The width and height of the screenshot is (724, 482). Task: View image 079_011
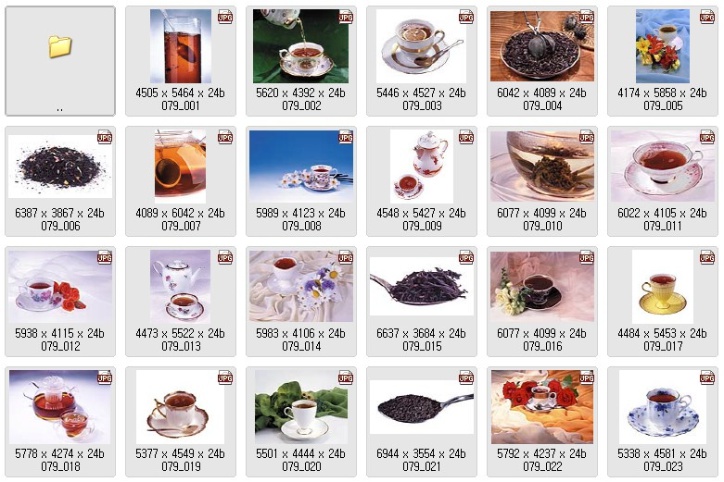(662, 166)
